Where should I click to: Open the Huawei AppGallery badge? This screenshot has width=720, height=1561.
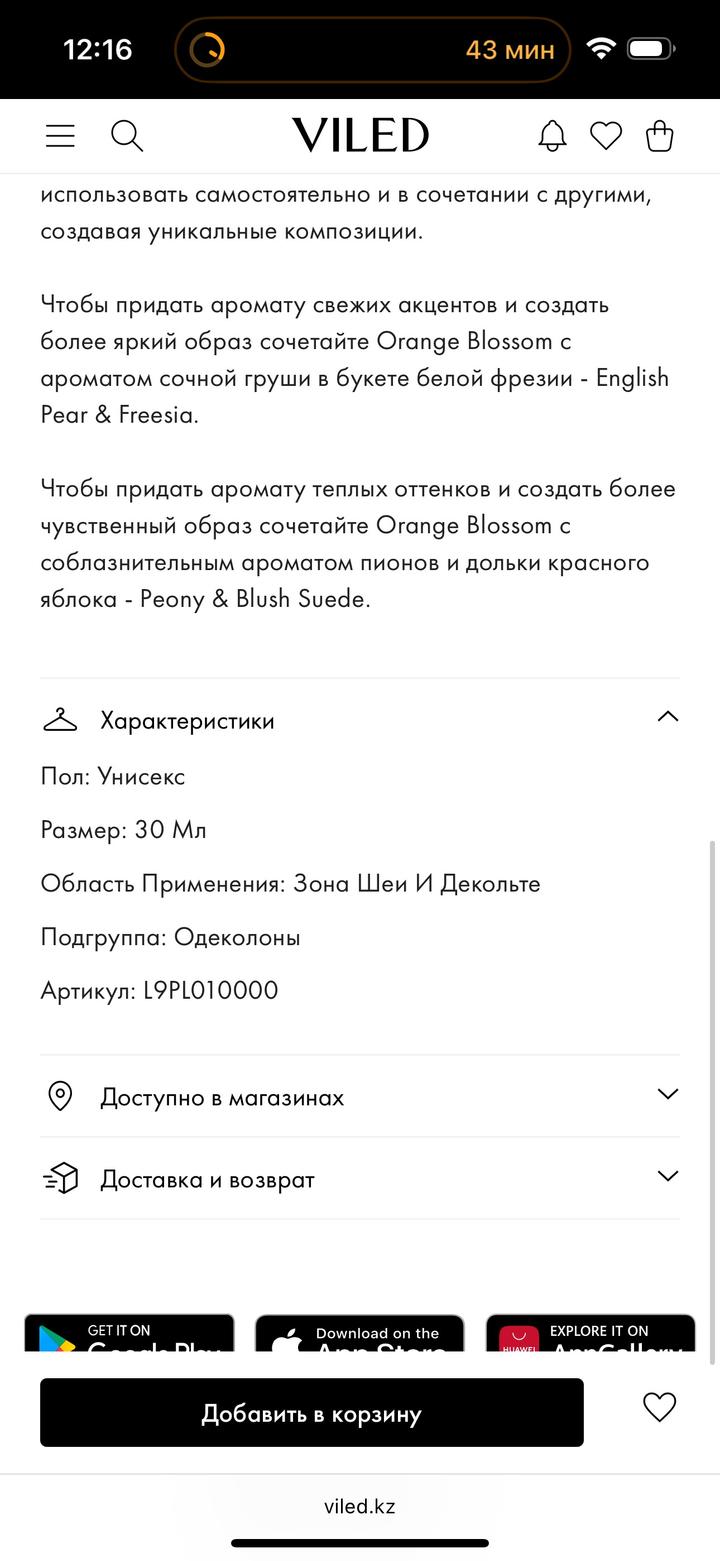(590, 1335)
